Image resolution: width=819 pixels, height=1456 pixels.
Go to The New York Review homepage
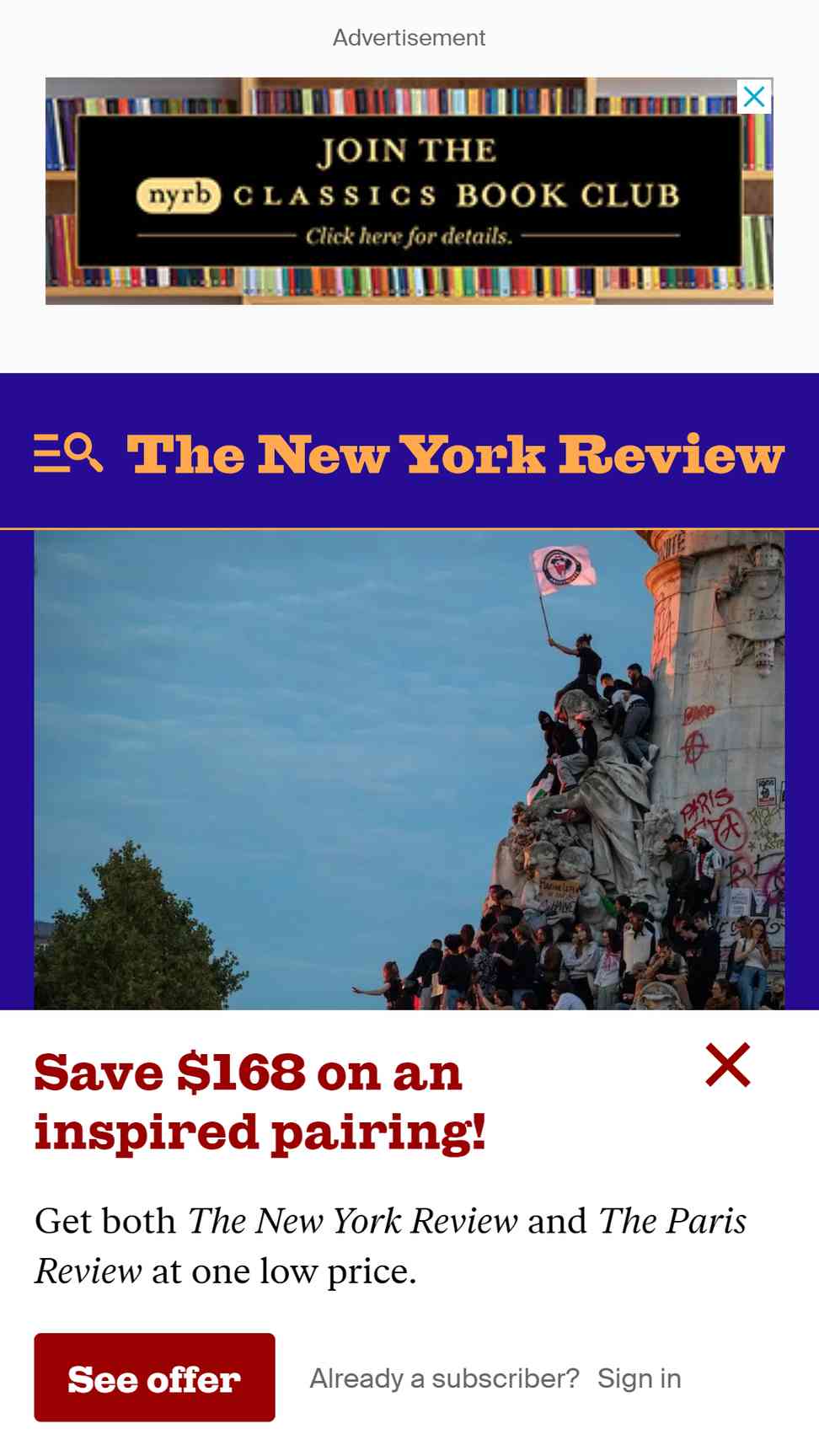pos(455,455)
